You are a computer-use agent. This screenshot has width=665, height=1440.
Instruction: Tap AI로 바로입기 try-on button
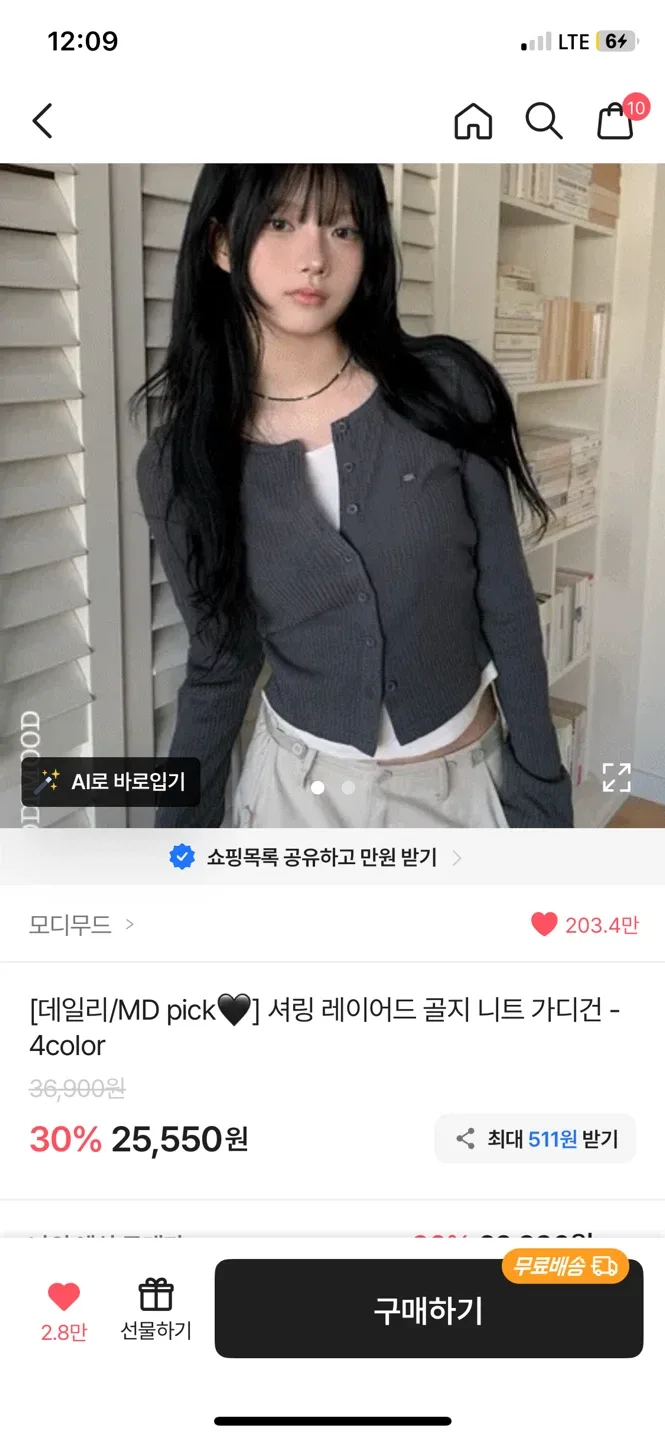pyautogui.click(x=111, y=782)
